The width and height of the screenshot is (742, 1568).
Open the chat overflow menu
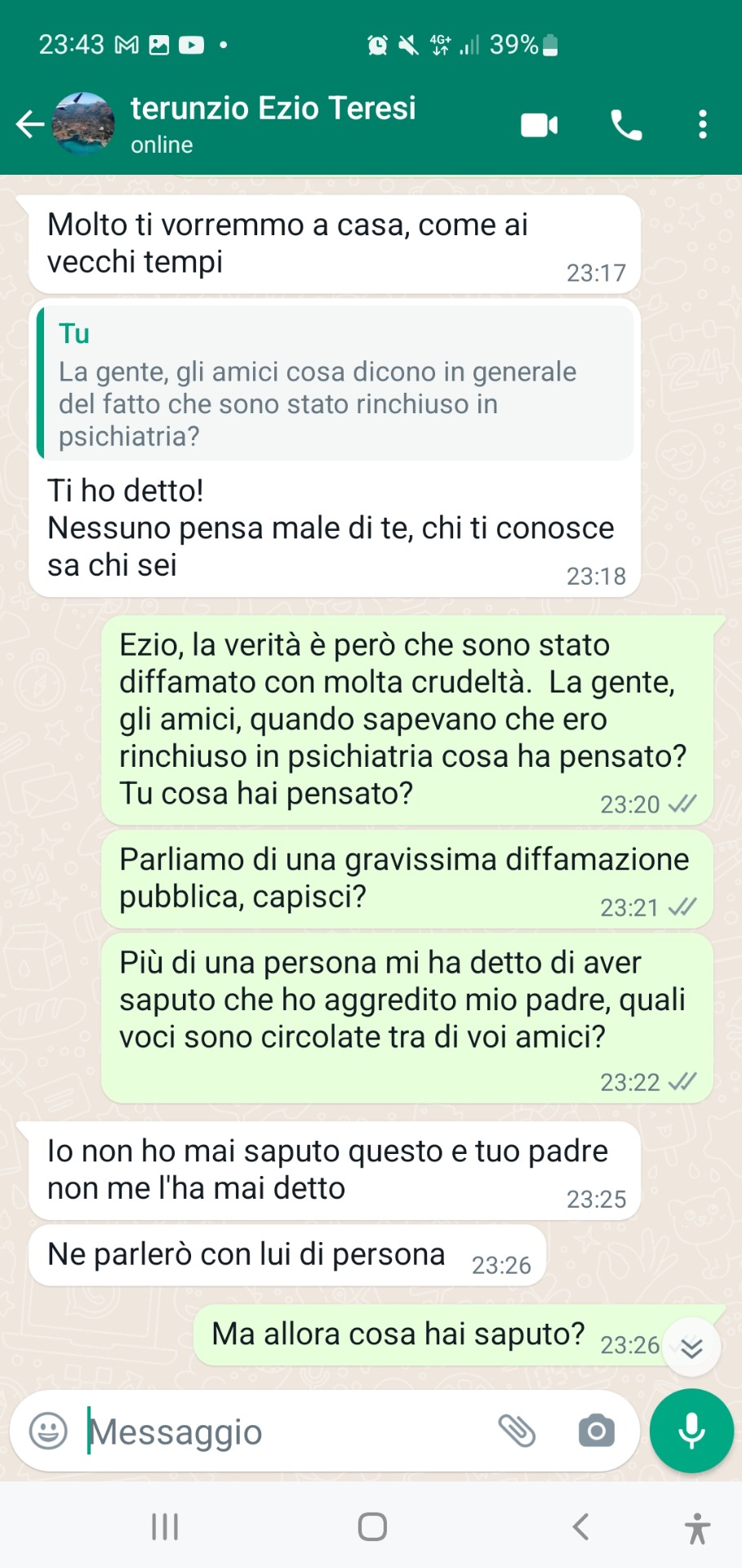702,125
